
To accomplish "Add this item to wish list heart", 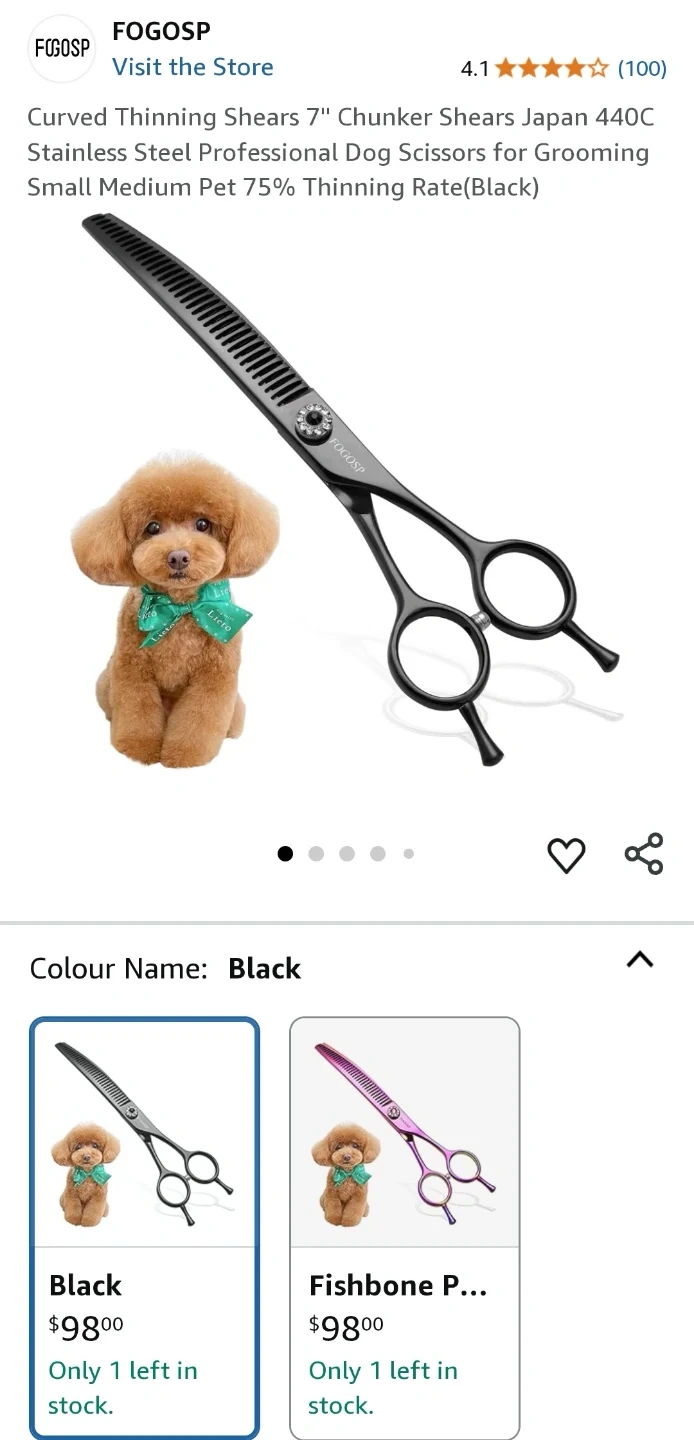I will pyautogui.click(x=566, y=855).
